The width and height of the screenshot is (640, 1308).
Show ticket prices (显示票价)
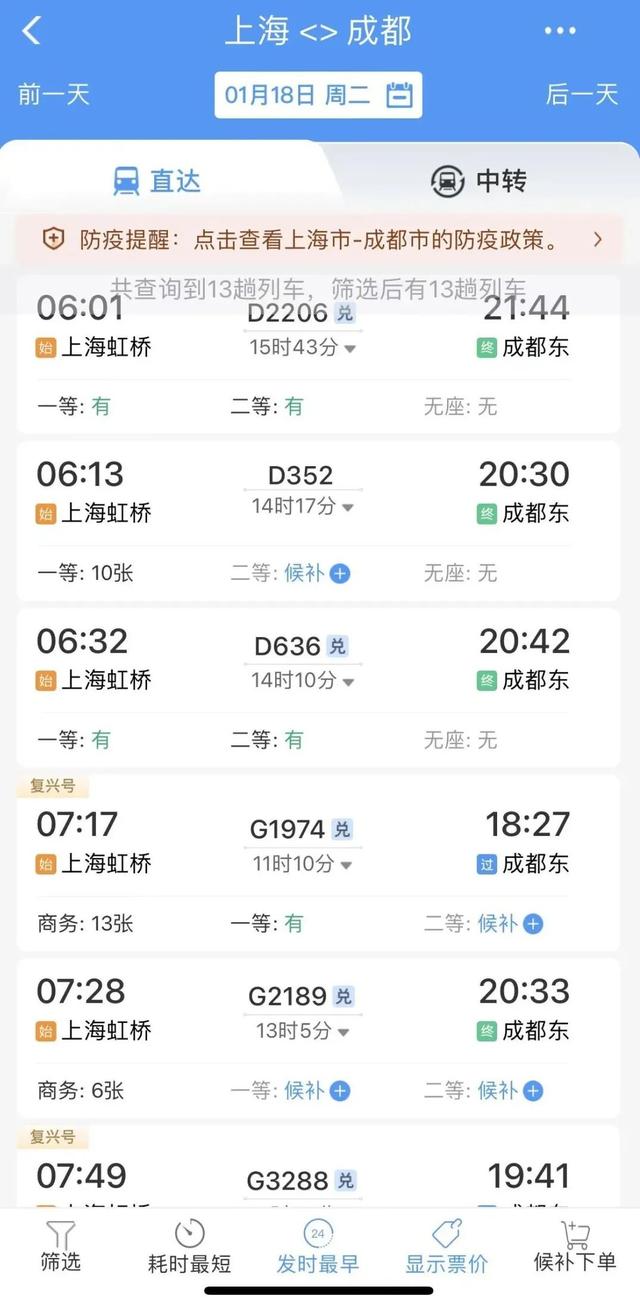coord(446,1247)
